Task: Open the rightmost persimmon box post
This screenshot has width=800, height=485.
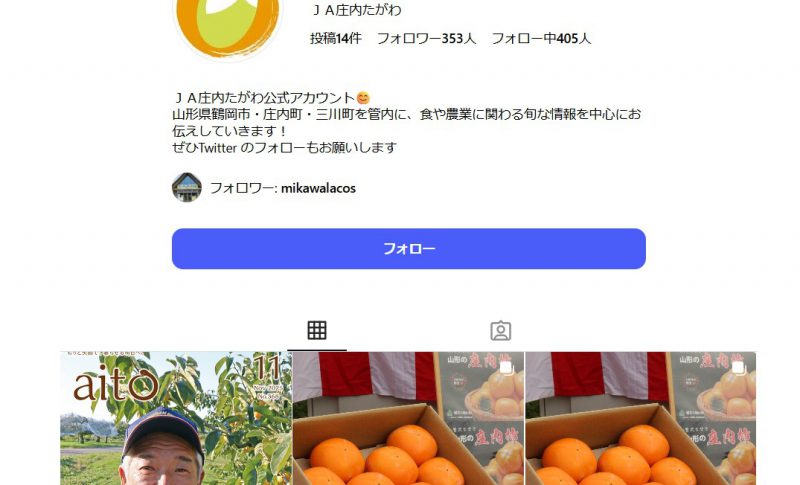Action: [640, 420]
